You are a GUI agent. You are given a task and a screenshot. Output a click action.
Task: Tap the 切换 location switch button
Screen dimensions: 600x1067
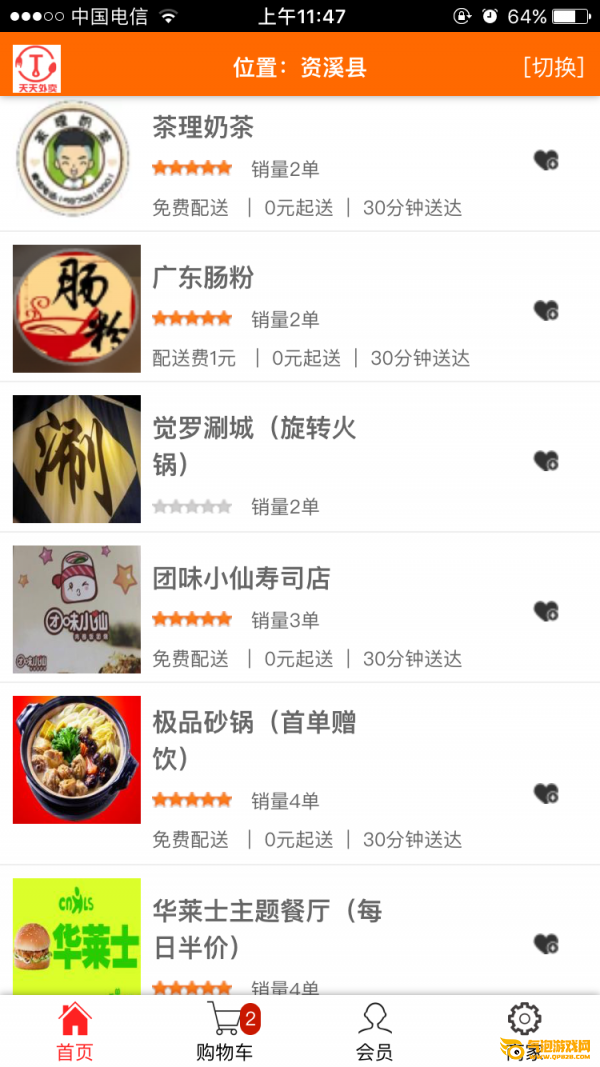553,67
